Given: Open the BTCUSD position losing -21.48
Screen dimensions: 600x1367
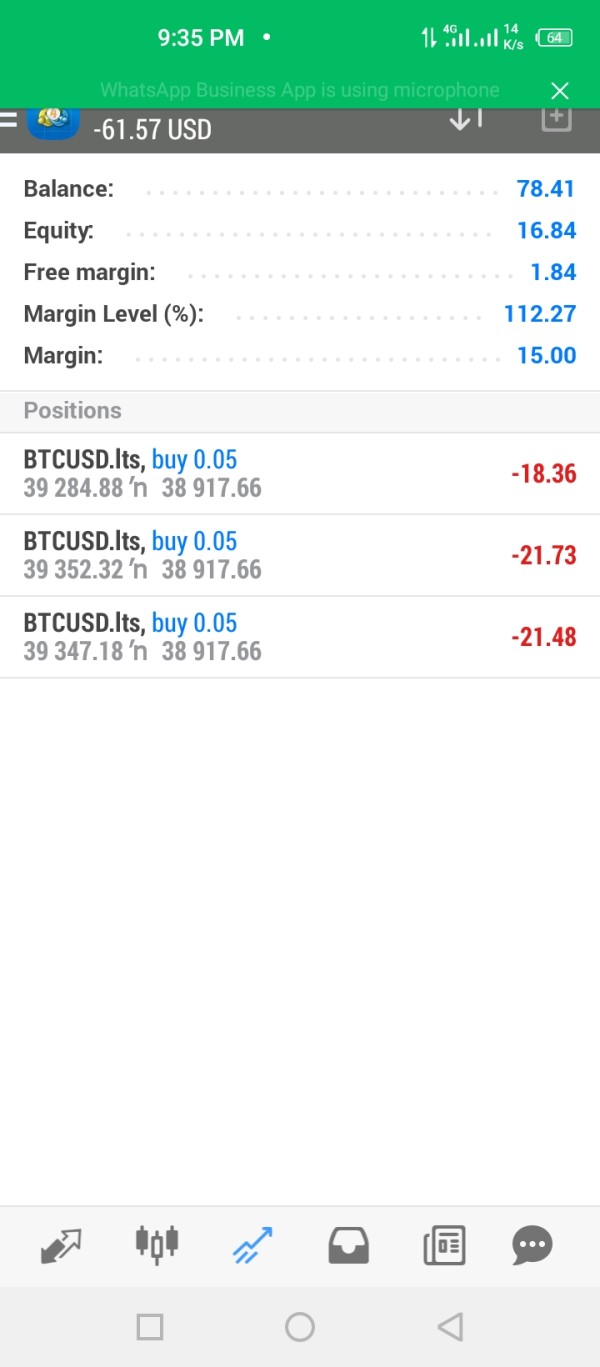Looking at the screenshot, I should (x=300, y=637).
